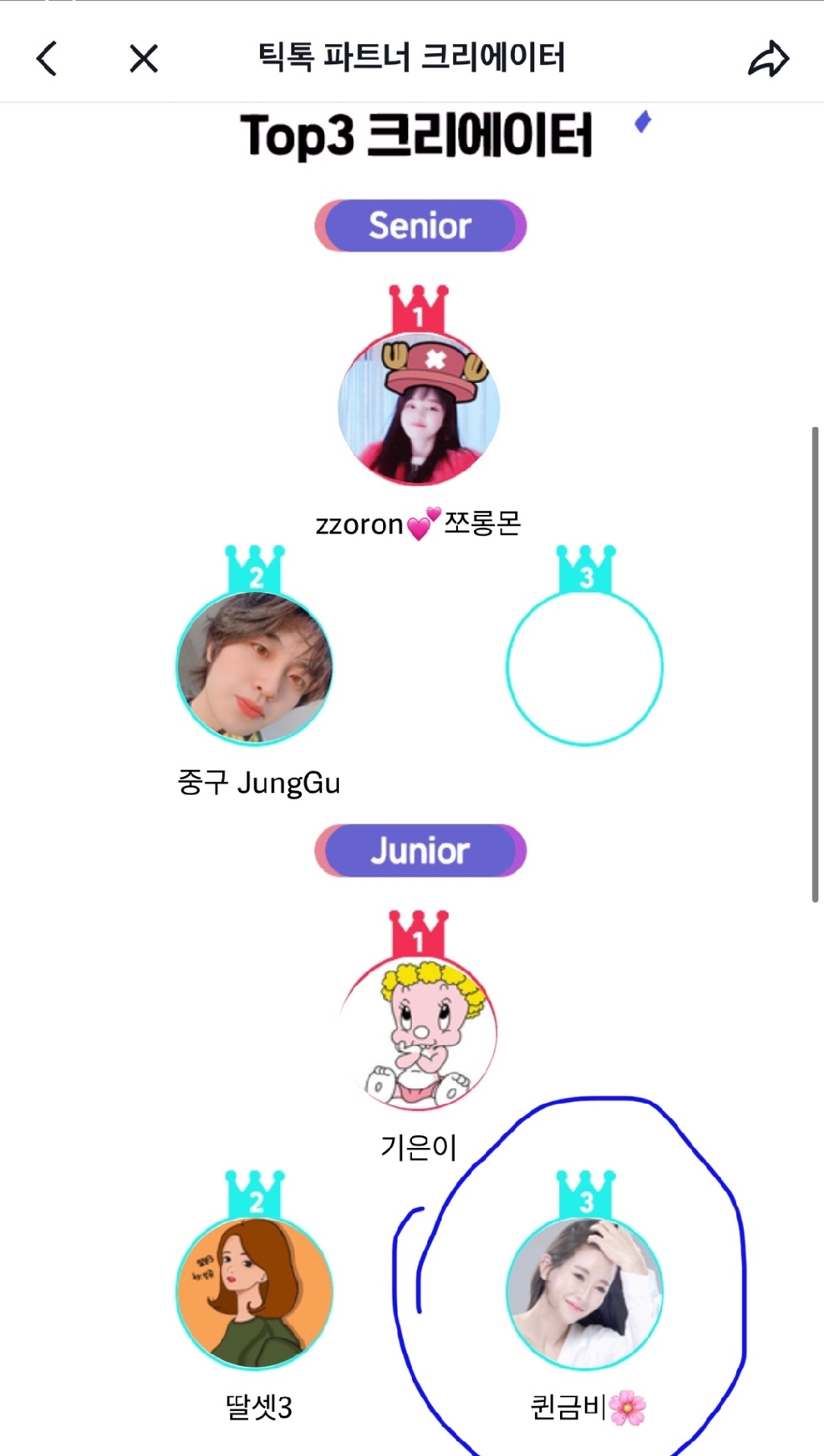
Task: Open 딸셋3's profile picture
Action: [x=254, y=1292]
